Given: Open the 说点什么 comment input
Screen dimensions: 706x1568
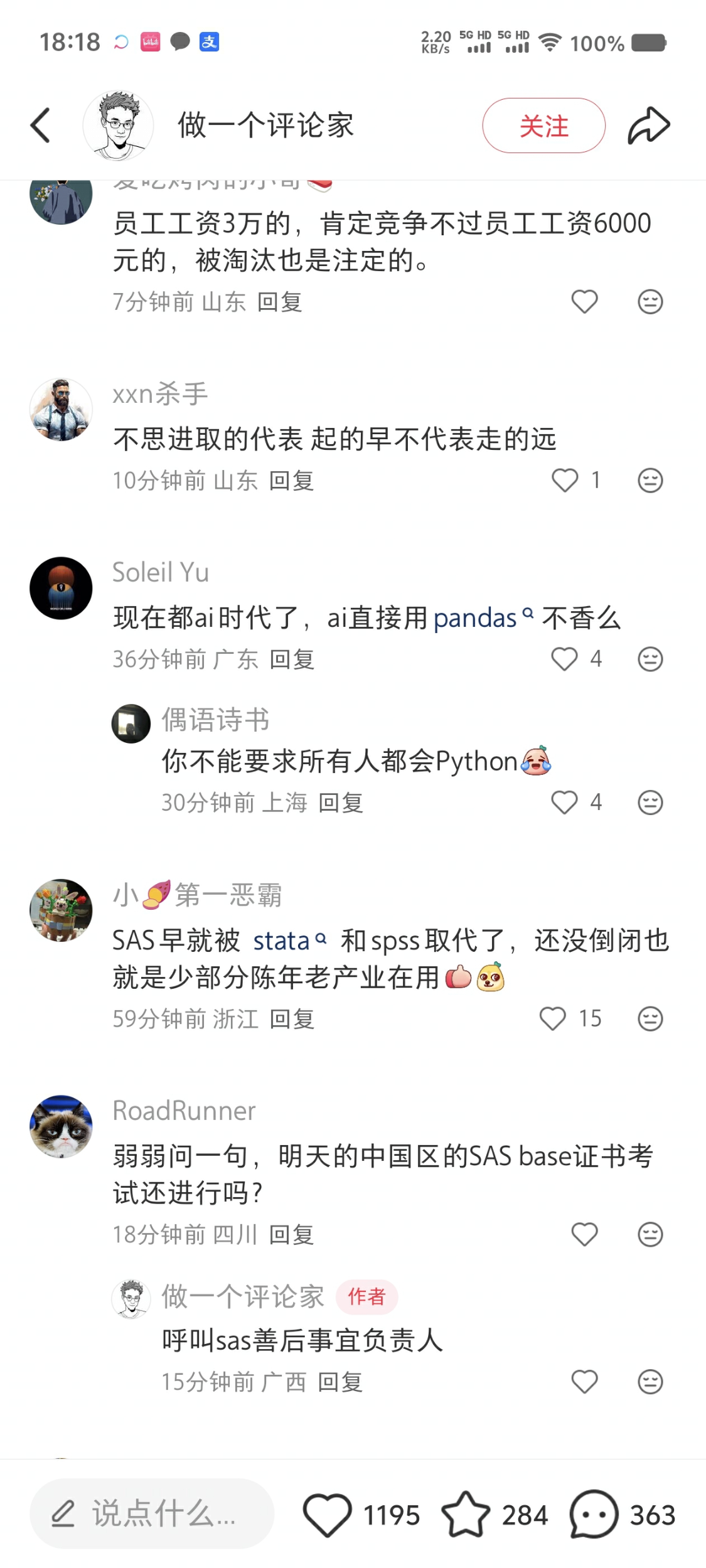Looking at the screenshot, I should pos(152,1513).
